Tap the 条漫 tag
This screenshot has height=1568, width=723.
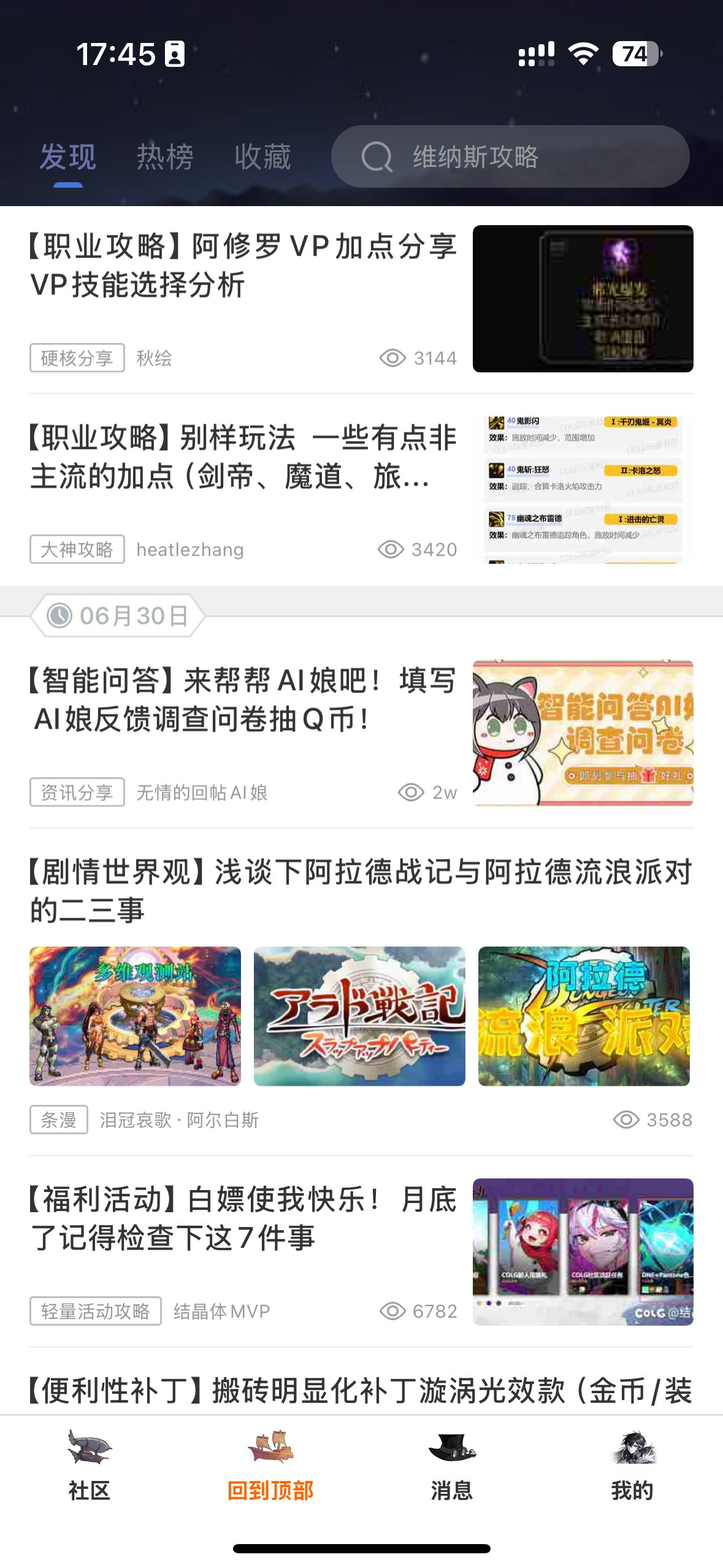(x=59, y=1120)
